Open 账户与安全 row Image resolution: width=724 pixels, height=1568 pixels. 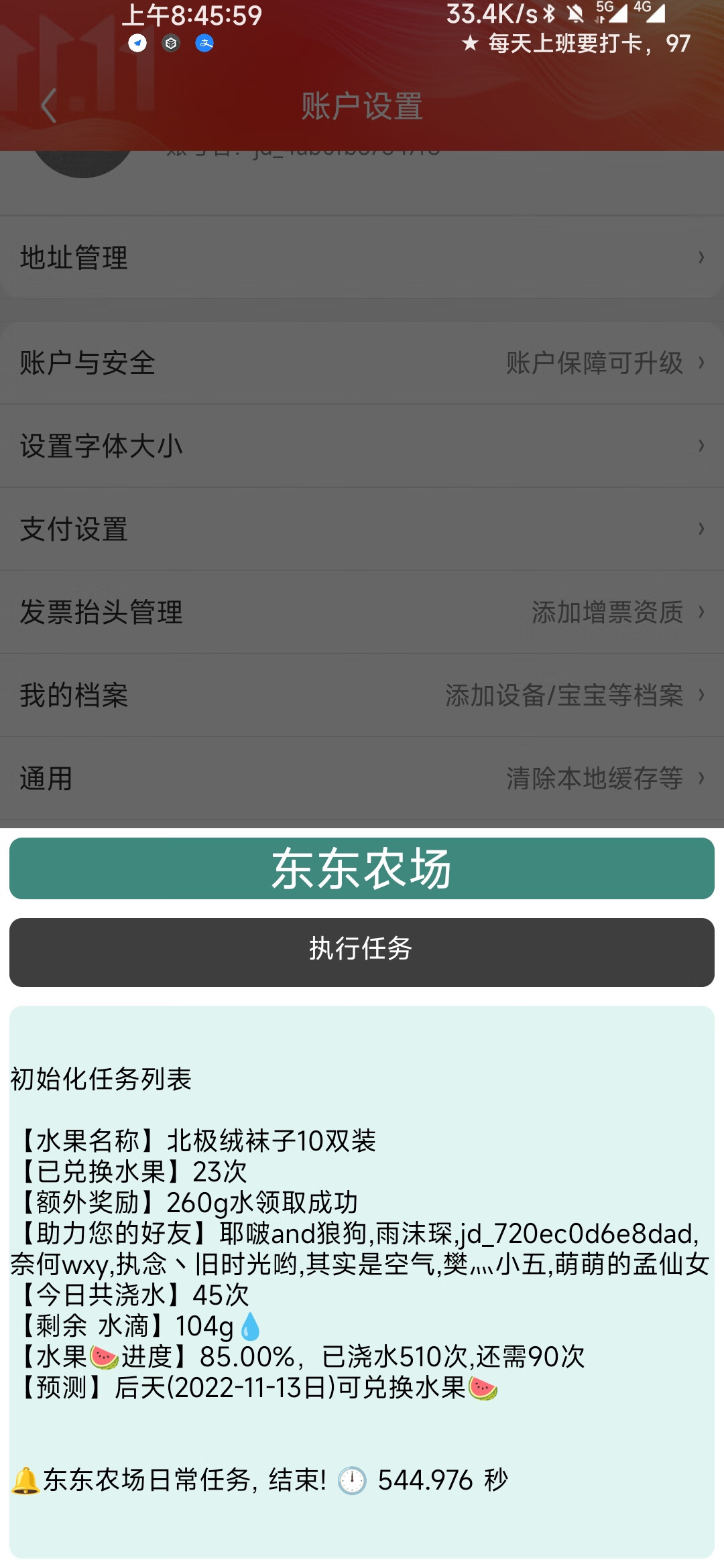coord(362,363)
